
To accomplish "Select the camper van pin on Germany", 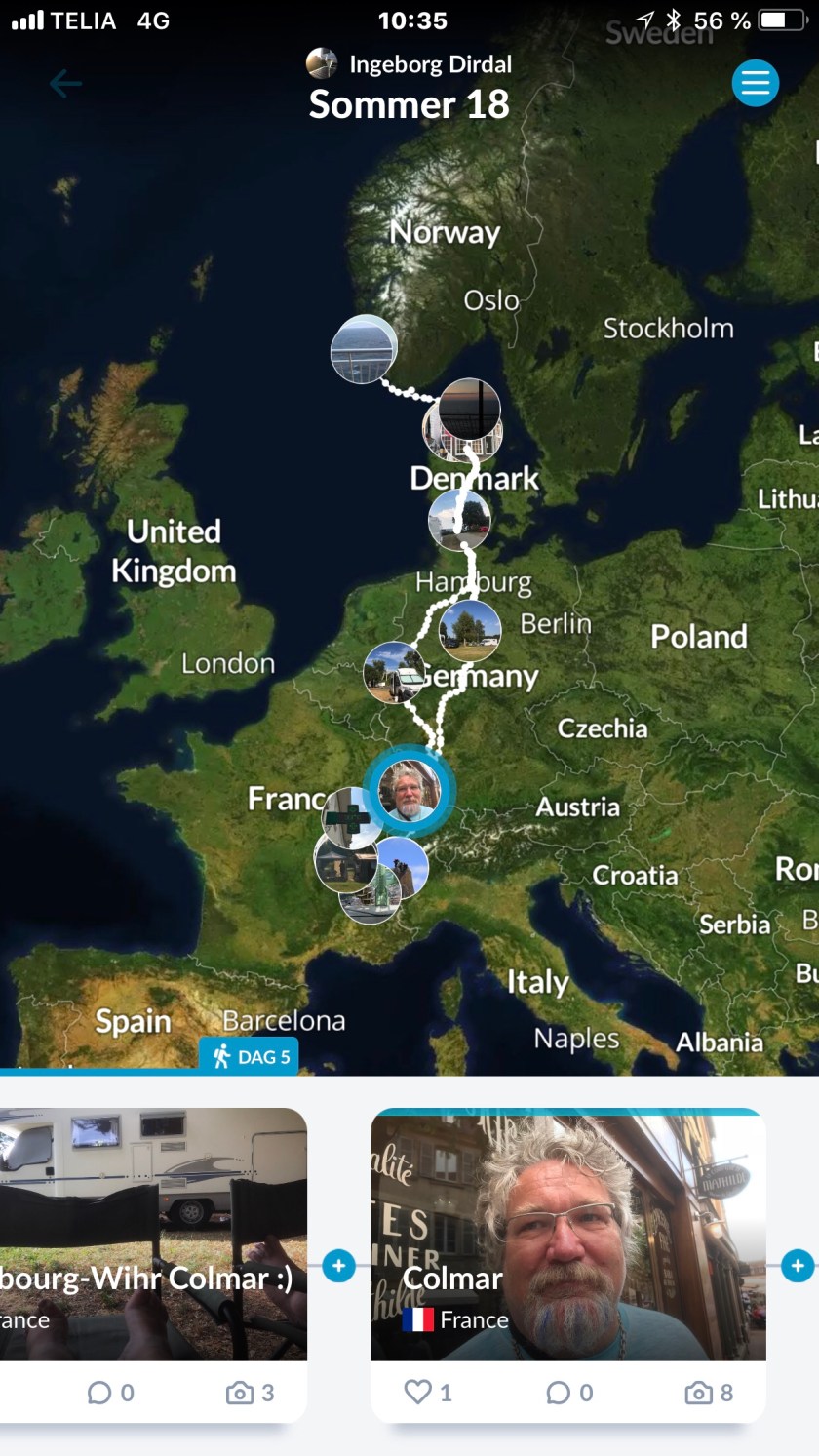I will pyautogui.click(x=393, y=672).
